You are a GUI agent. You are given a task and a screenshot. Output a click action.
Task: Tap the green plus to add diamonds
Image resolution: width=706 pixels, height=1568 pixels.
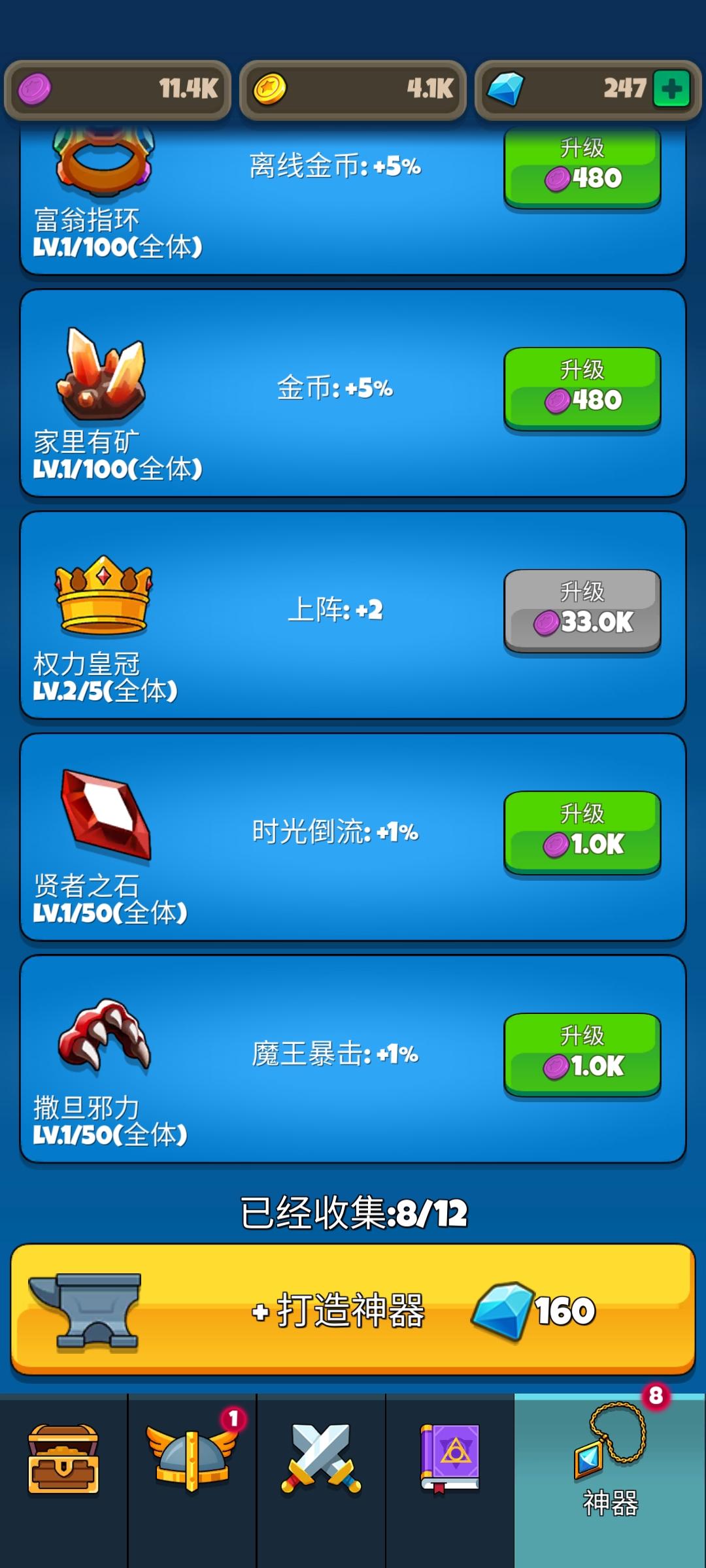tap(671, 89)
